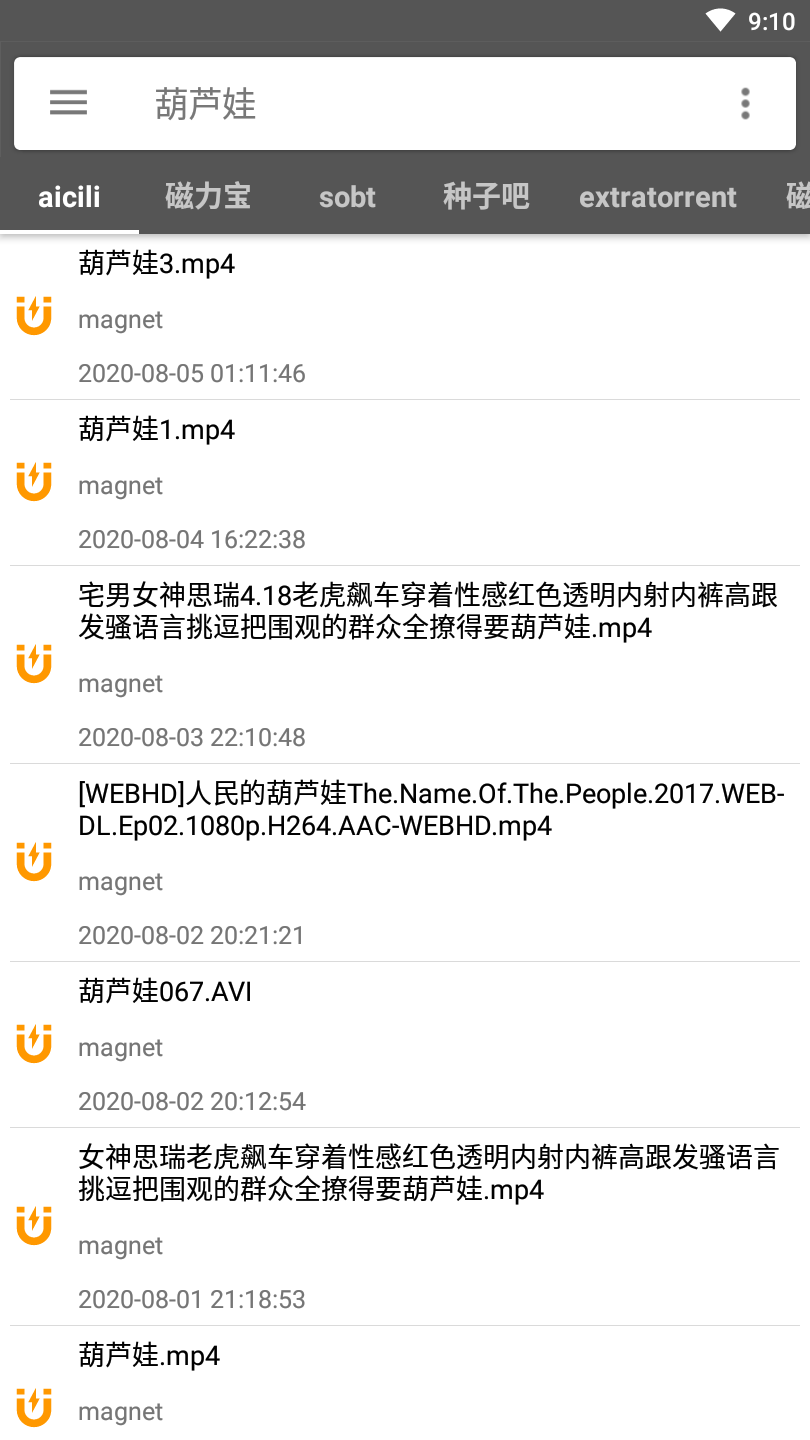Switch to the 种子吧 tab
This screenshot has height=1440, width=810.
click(486, 197)
